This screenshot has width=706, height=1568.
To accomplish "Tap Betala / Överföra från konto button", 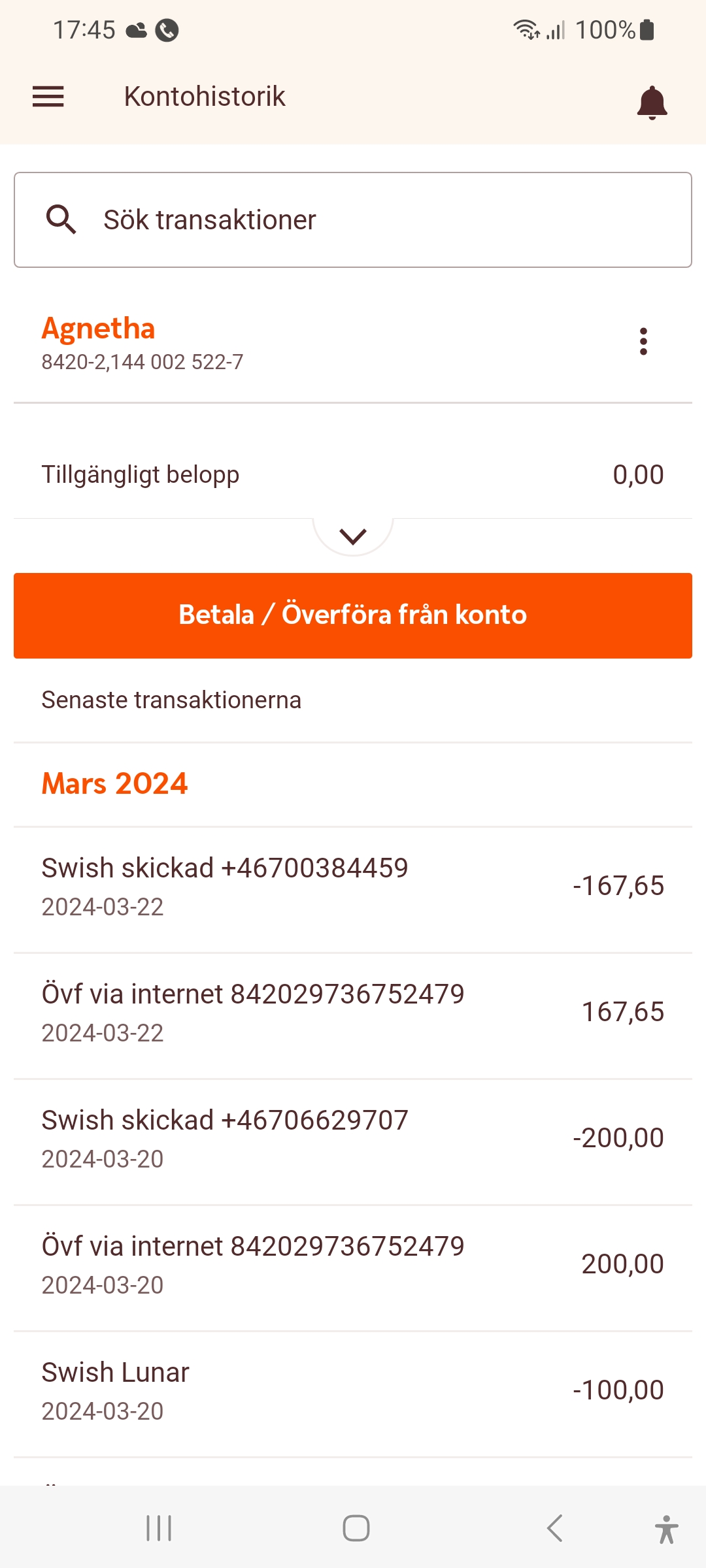I will (353, 615).
